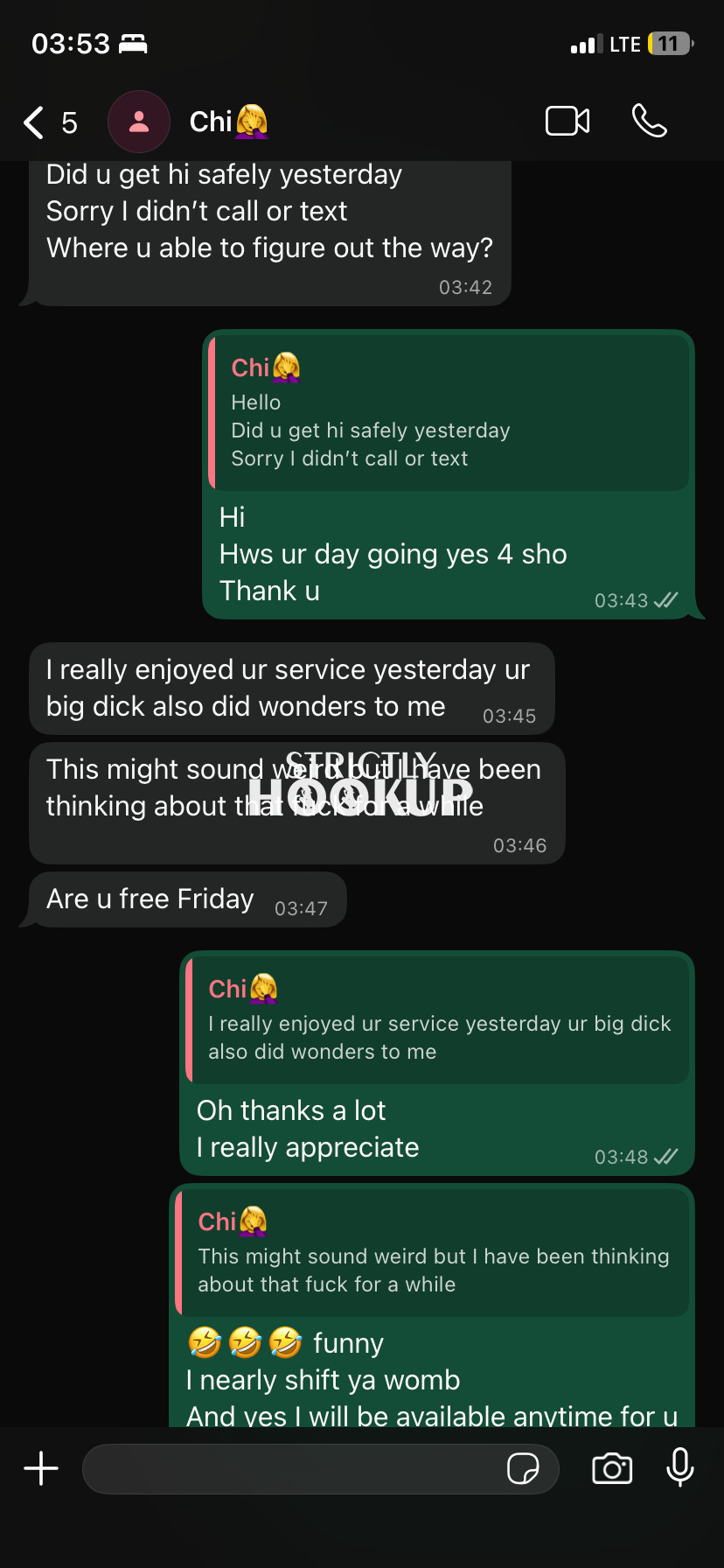Open the plus attachment menu
The height and width of the screenshot is (1568, 724).
[x=41, y=1468]
